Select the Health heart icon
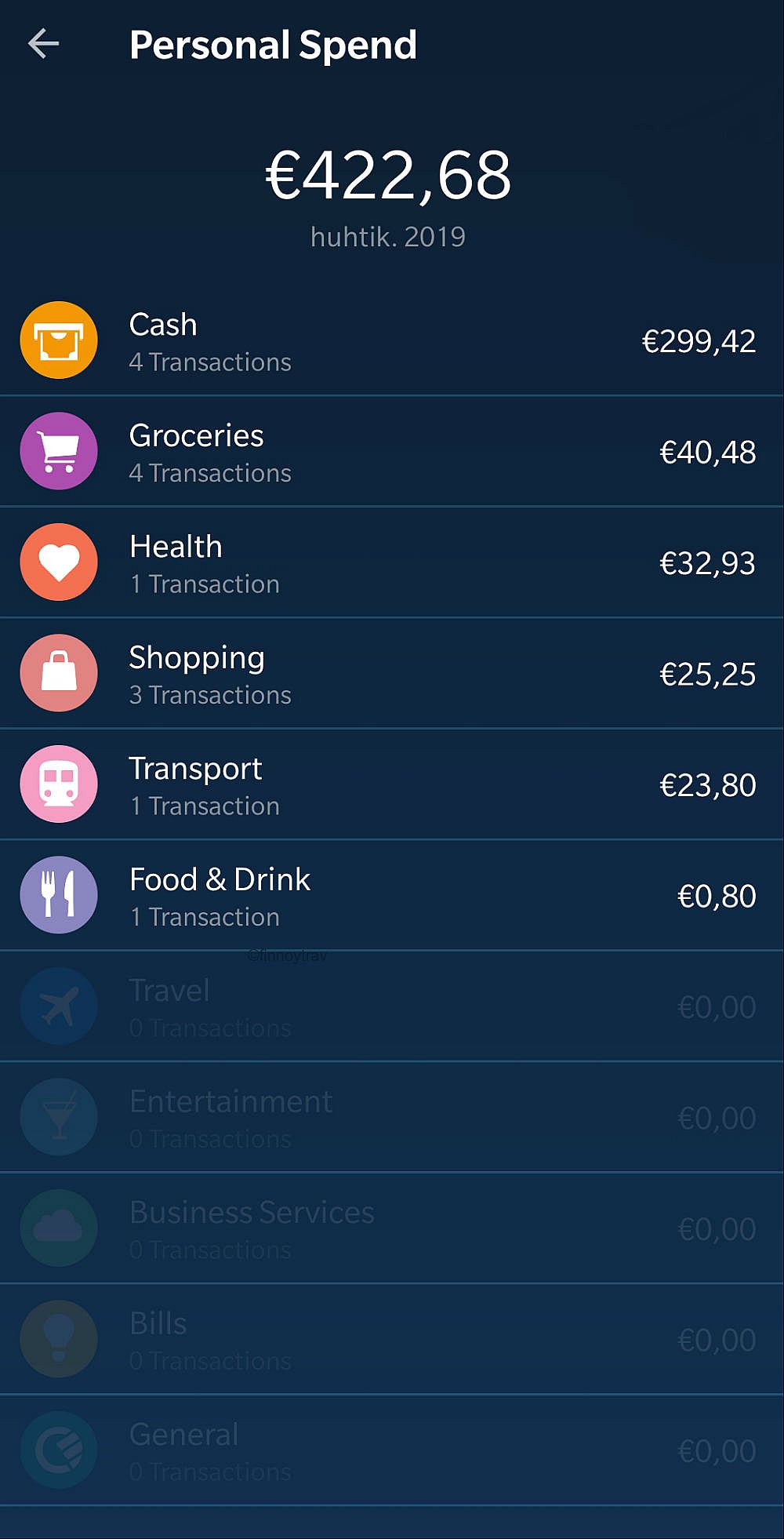784x1539 pixels. [x=59, y=562]
